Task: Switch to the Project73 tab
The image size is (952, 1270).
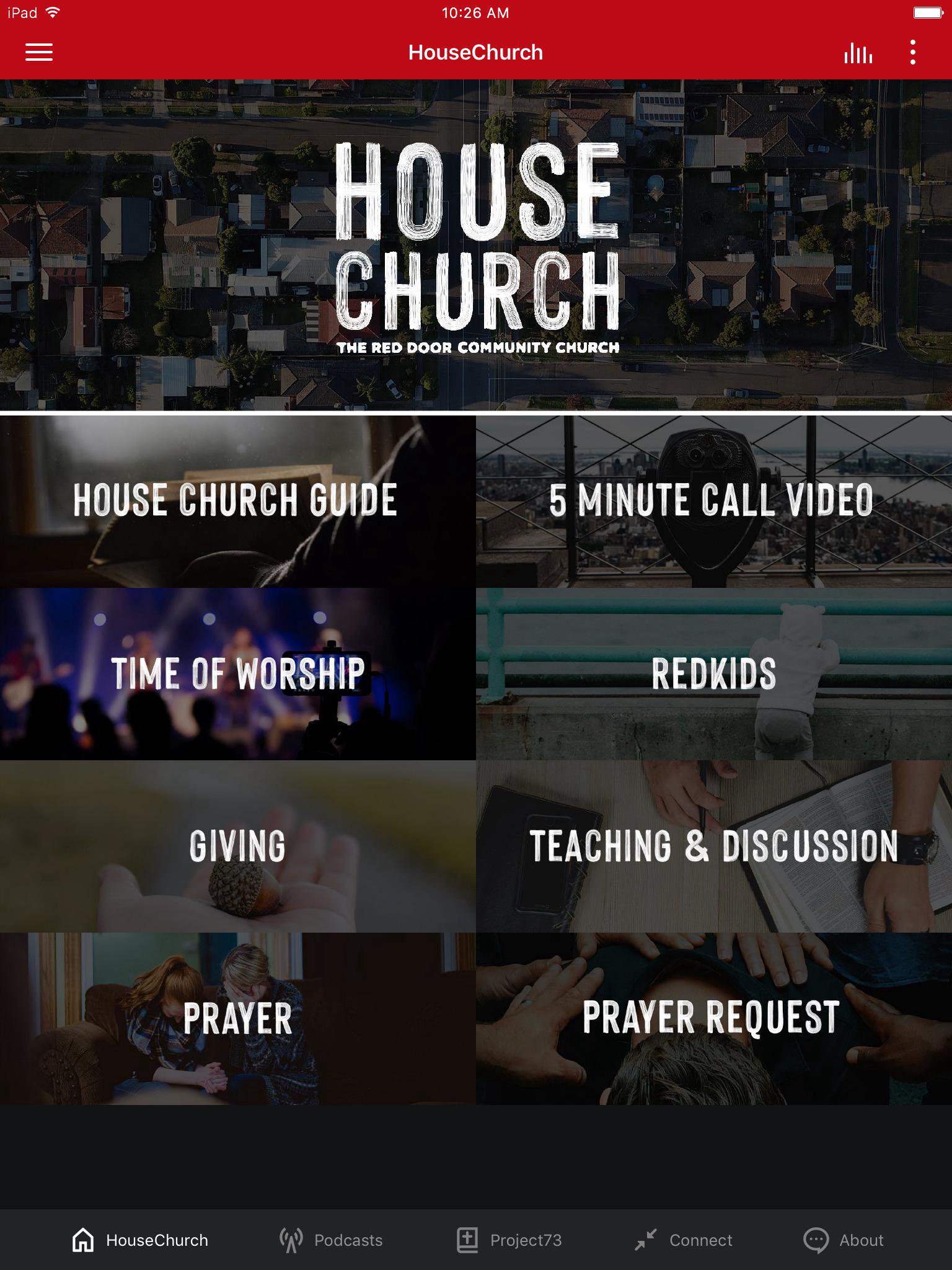Action: pos(509,1240)
